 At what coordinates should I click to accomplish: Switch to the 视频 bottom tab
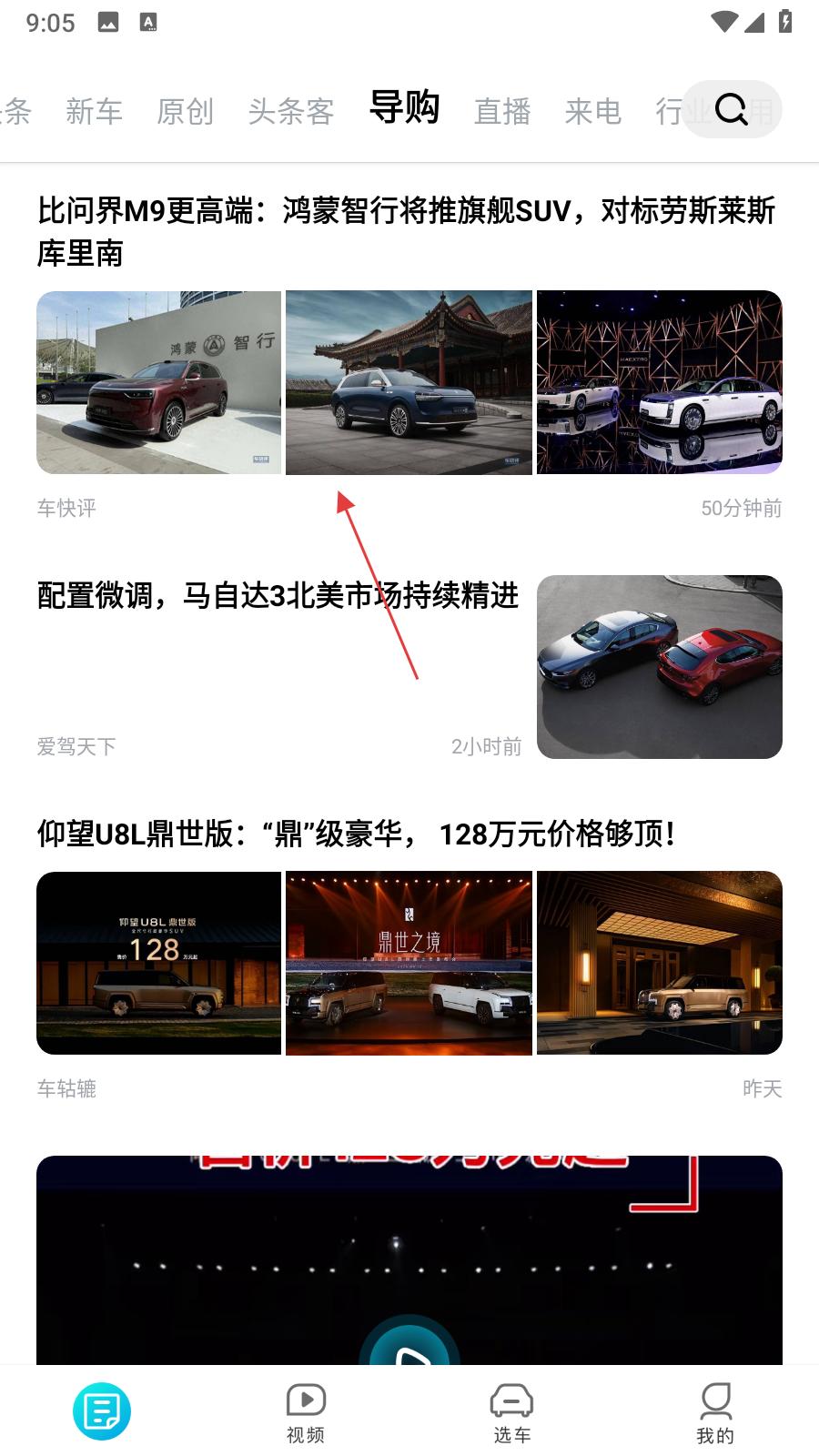pyautogui.click(x=306, y=1412)
